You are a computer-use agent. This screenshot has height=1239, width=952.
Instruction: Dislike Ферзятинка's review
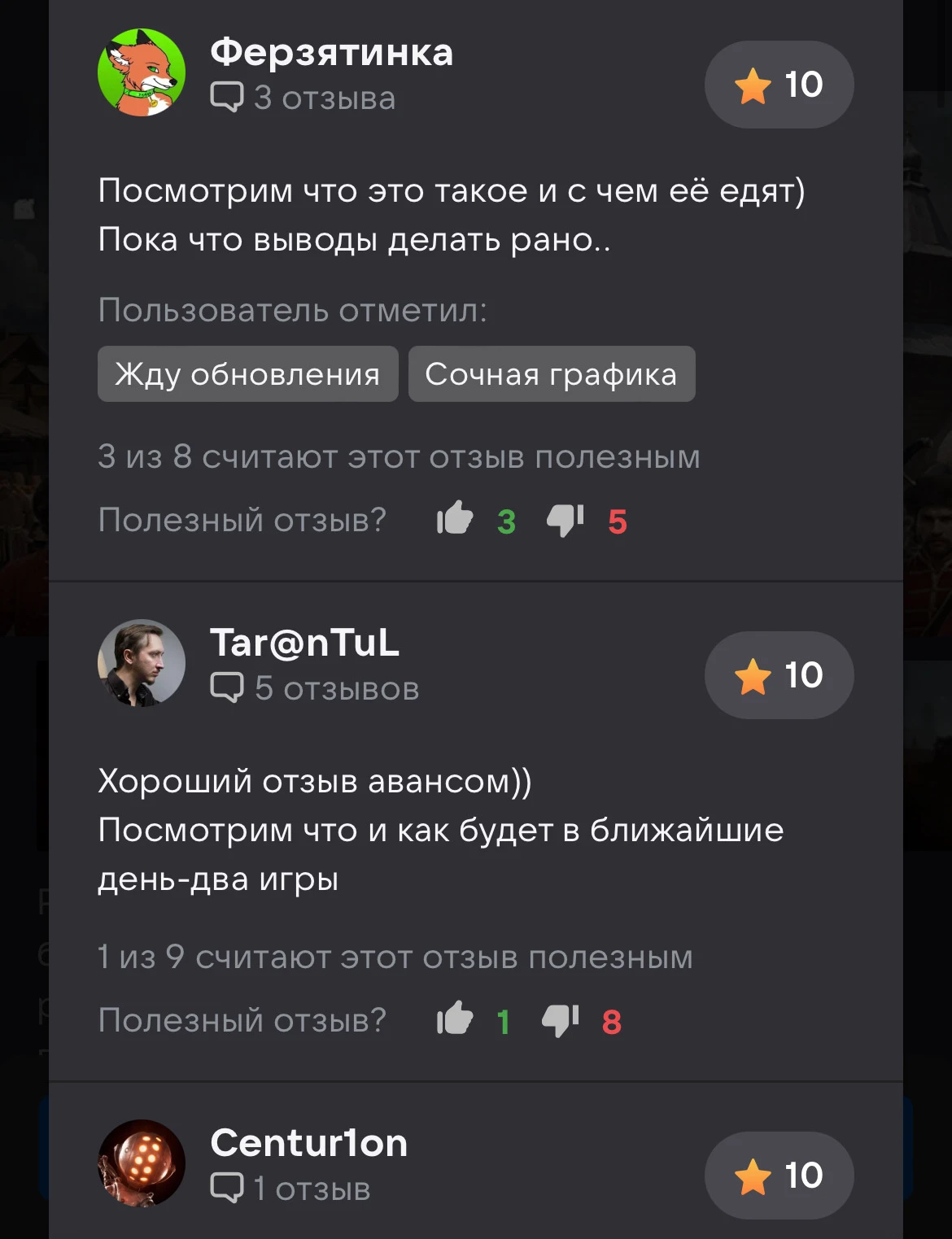pyautogui.click(x=565, y=519)
